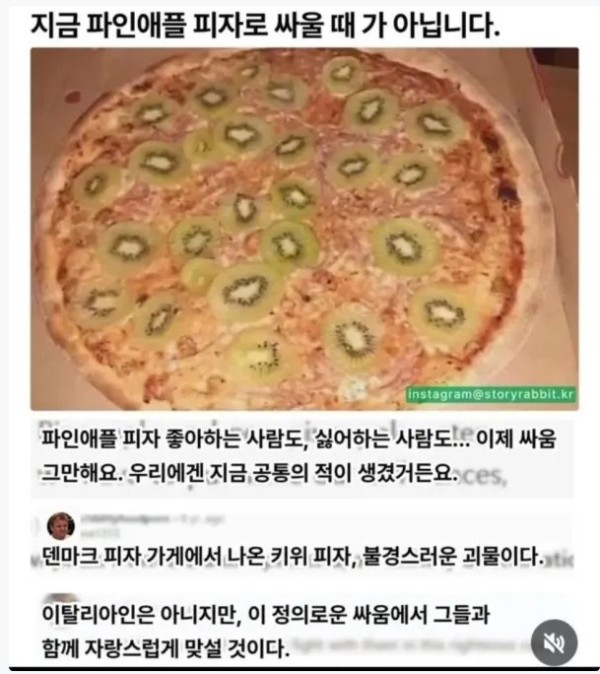The width and height of the screenshot is (600, 674).
Task: Unmute the video sound
Action: (553, 641)
